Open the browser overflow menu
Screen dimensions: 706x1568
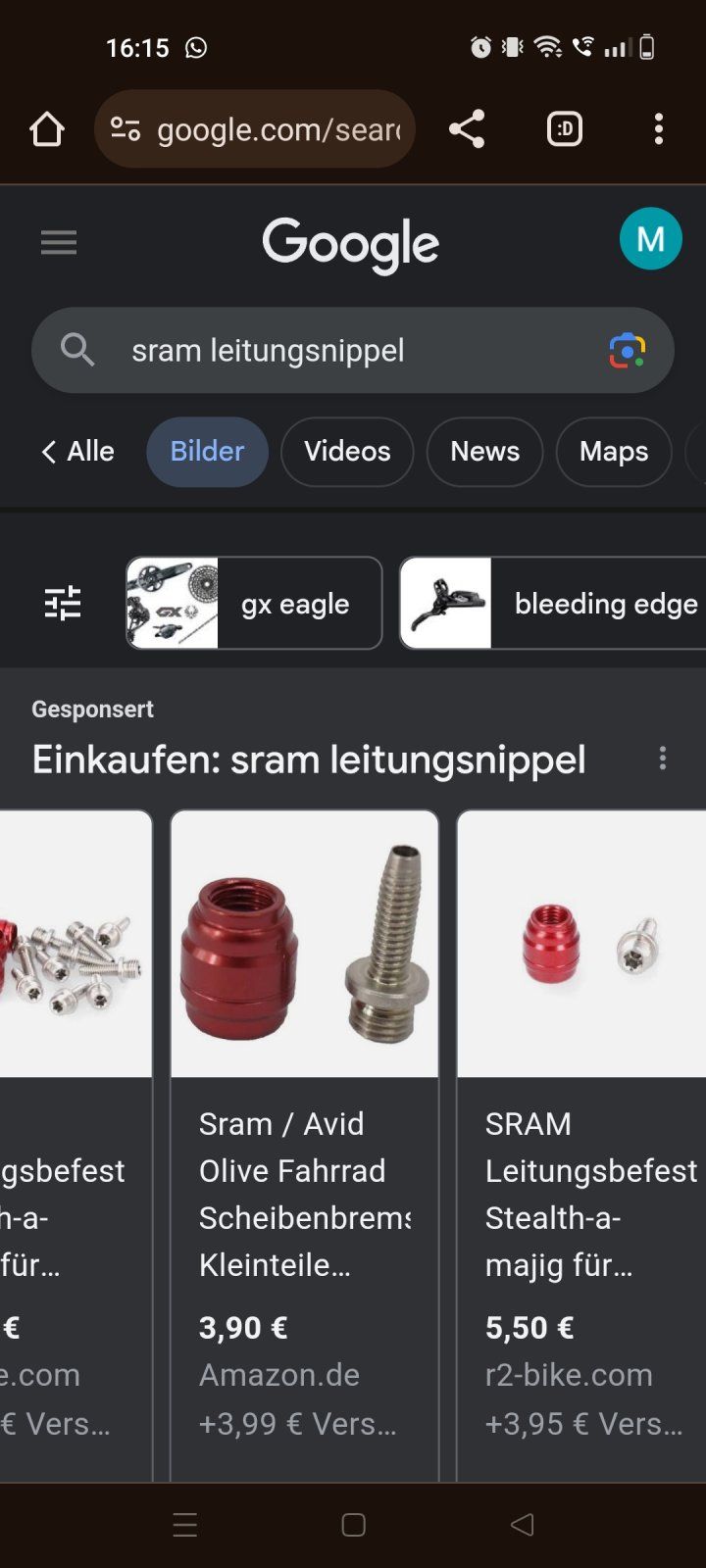click(x=658, y=129)
